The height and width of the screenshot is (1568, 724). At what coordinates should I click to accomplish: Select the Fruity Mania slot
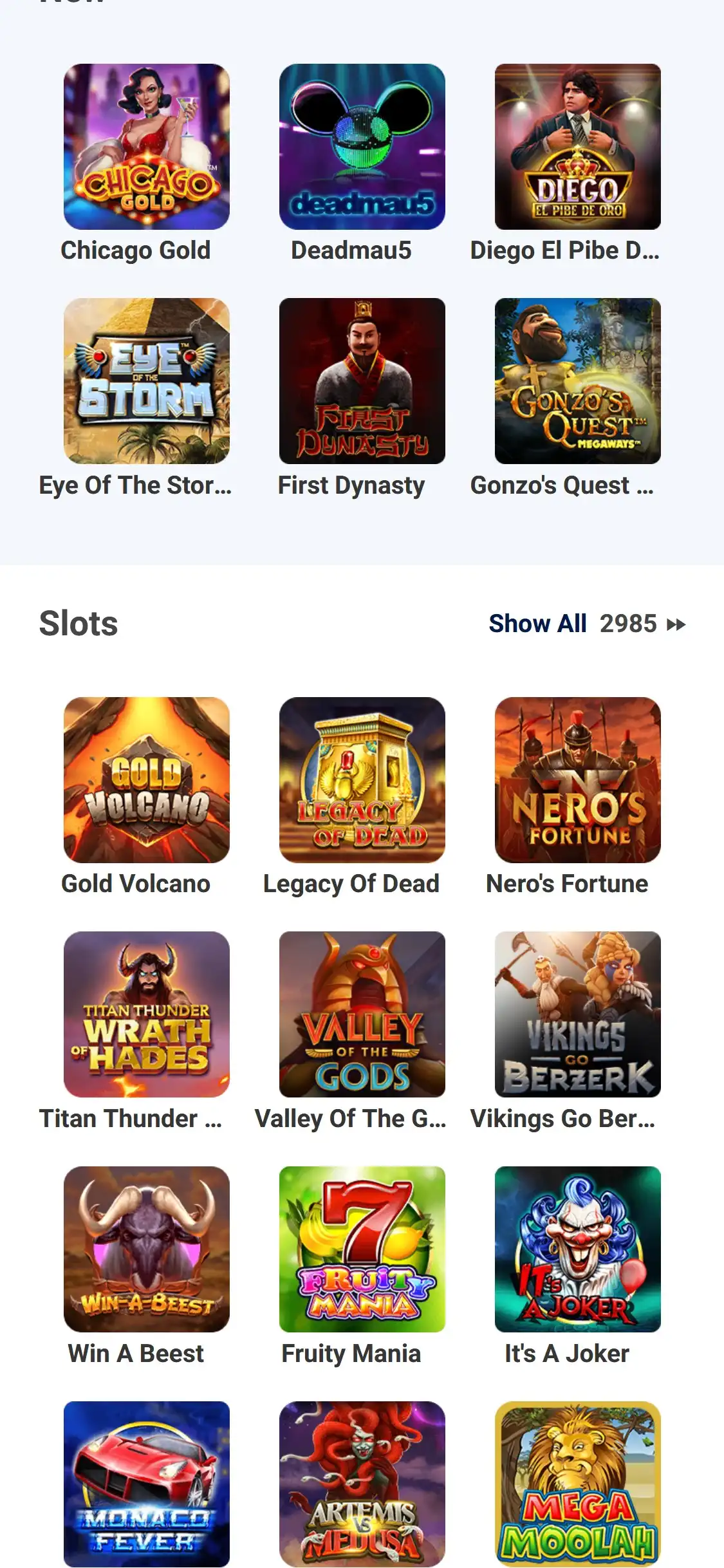point(362,1249)
